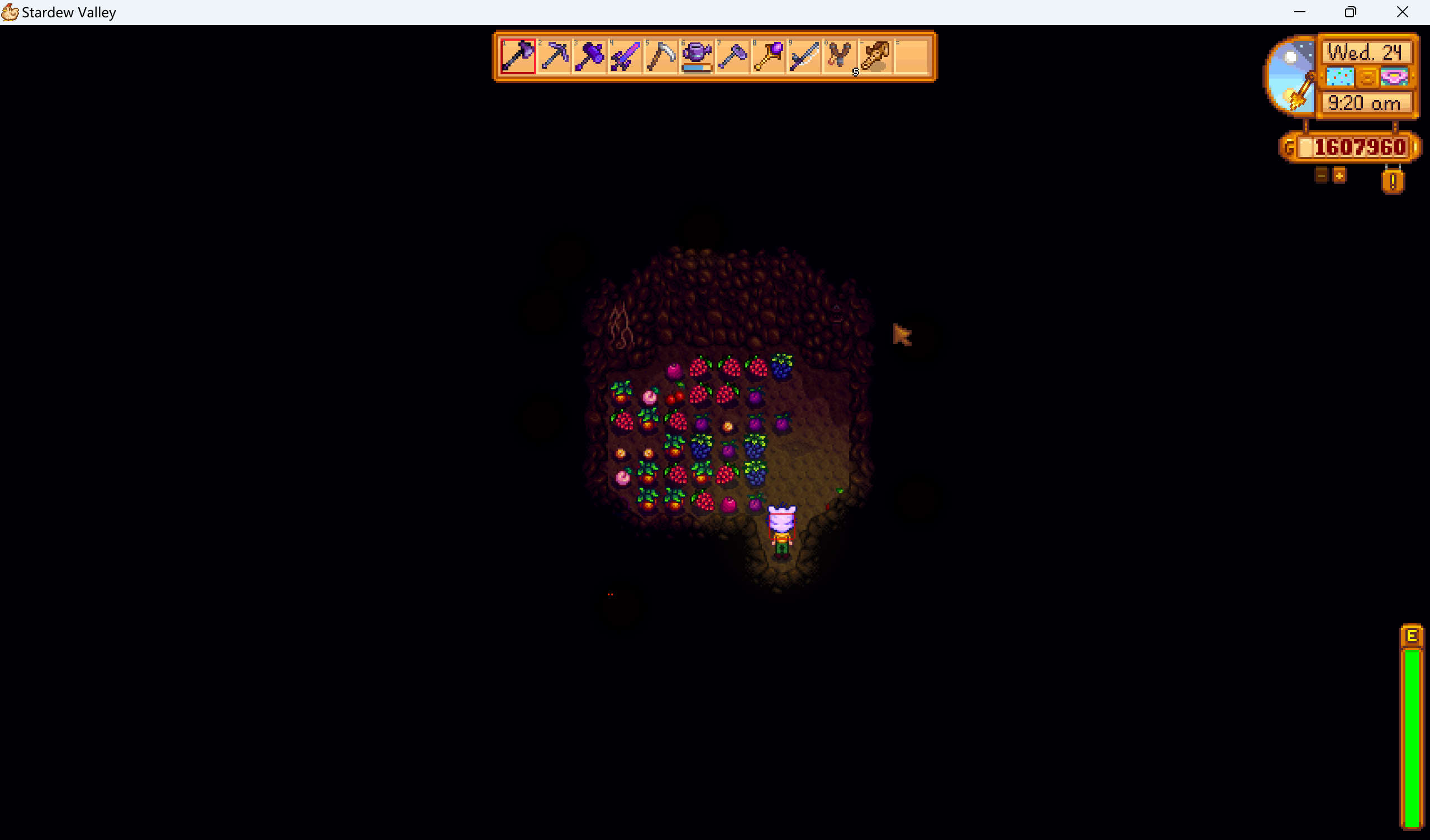Select the slingshot in slot 0
This screenshot has width=1430, height=840.
(x=840, y=57)
